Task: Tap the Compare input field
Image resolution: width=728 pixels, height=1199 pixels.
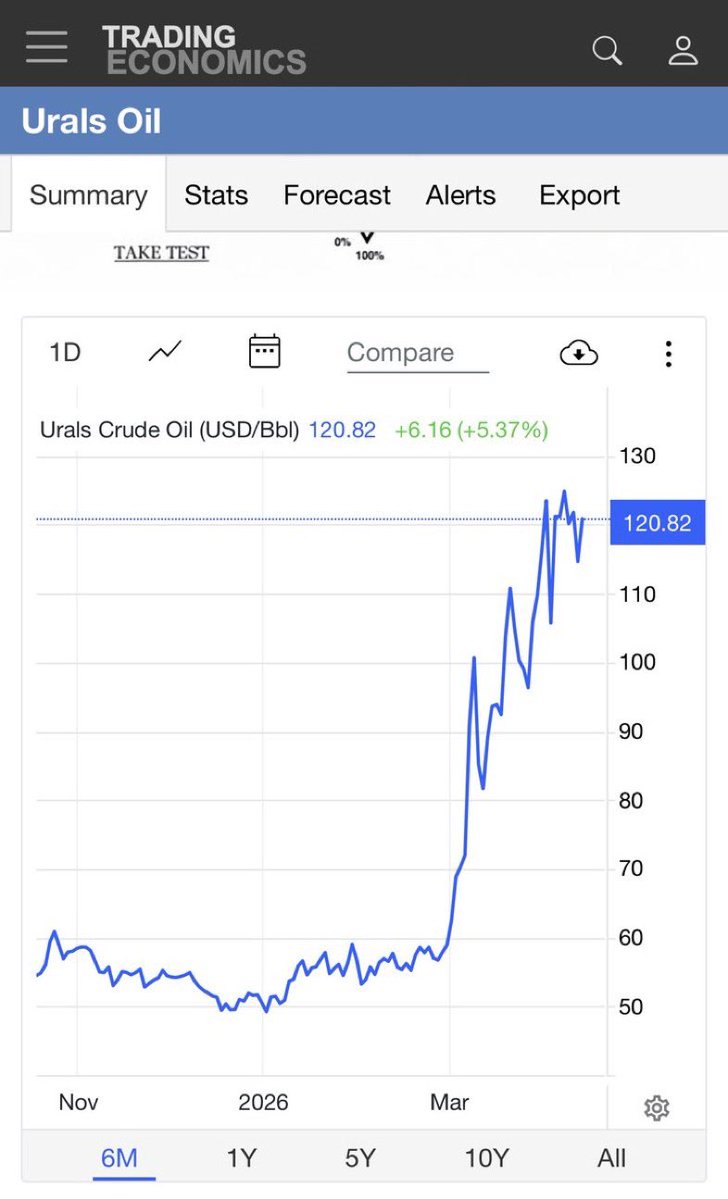Action: coord(417,353)
